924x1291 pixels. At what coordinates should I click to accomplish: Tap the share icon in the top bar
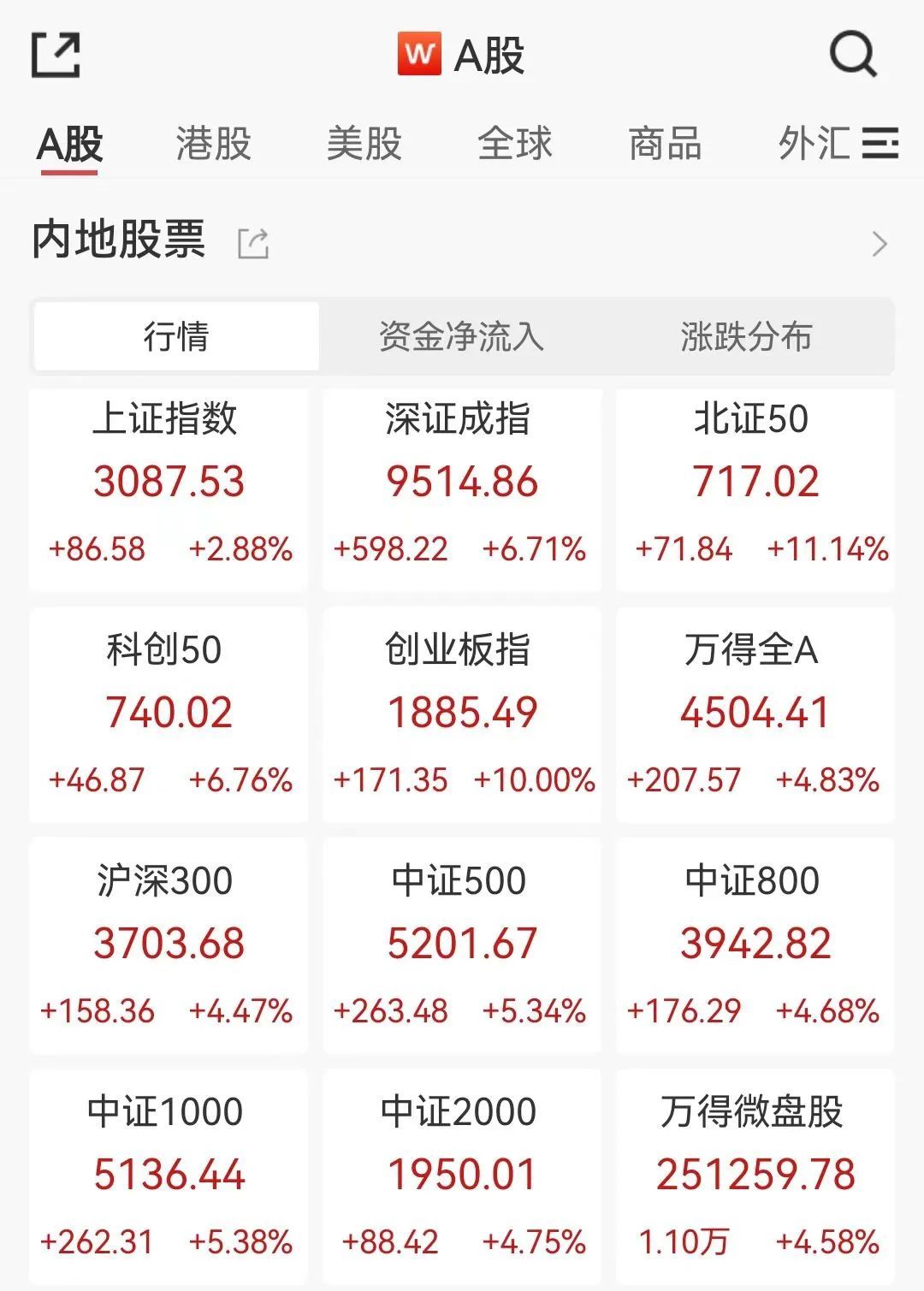point(56,55)
